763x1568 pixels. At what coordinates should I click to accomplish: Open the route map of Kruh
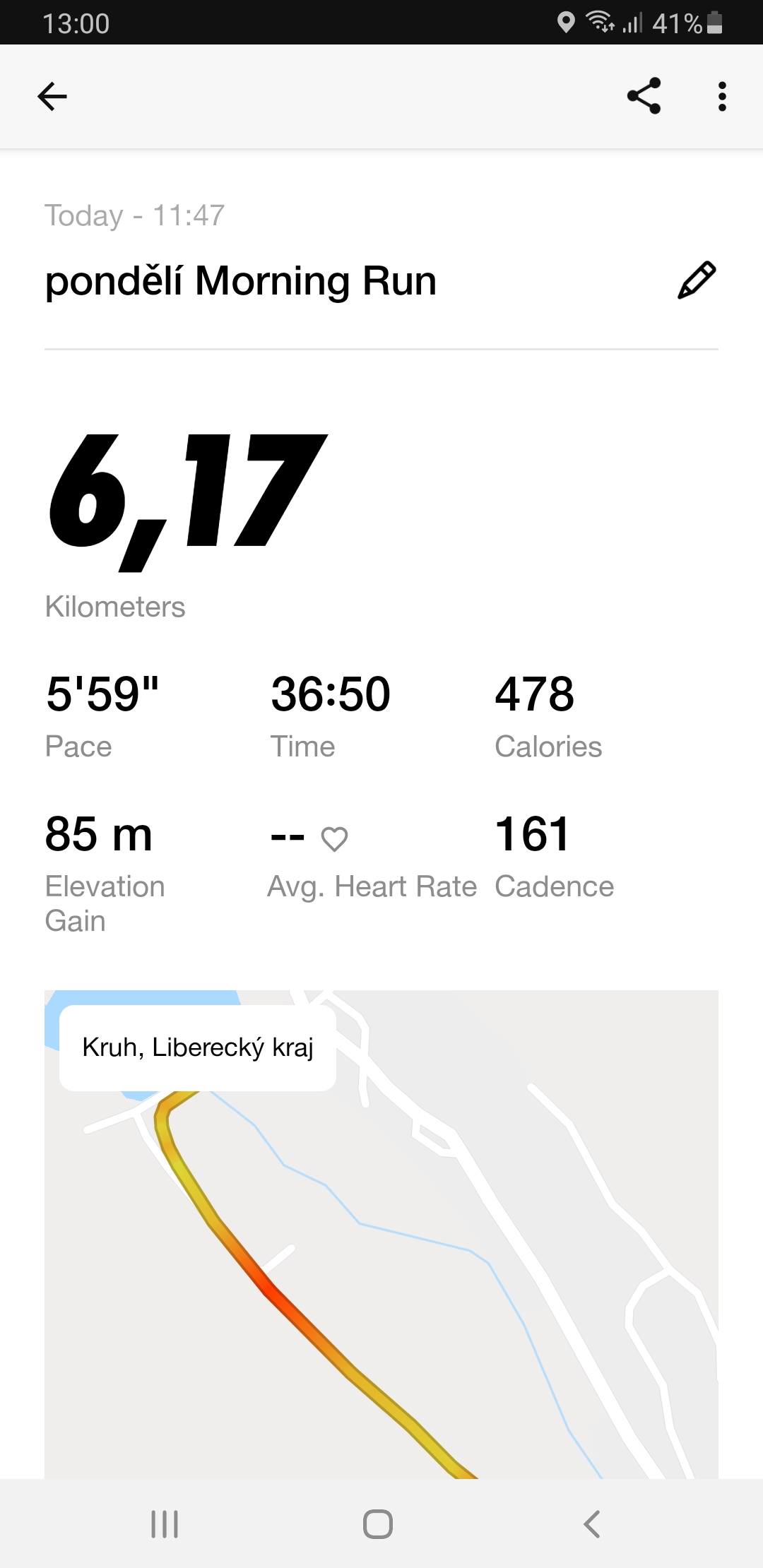381,1234
